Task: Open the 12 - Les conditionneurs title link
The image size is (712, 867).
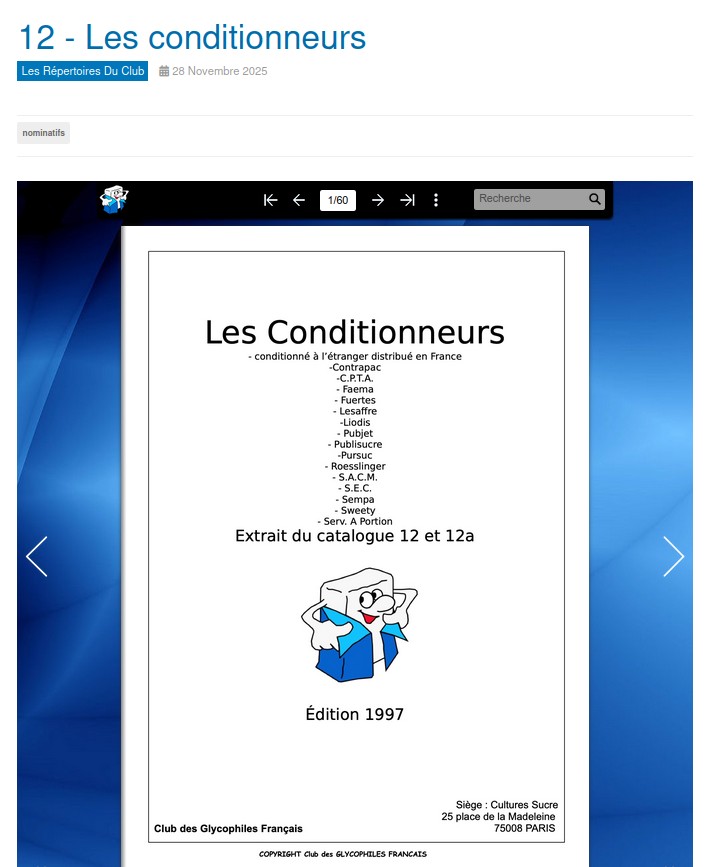Action: point(192,37)
